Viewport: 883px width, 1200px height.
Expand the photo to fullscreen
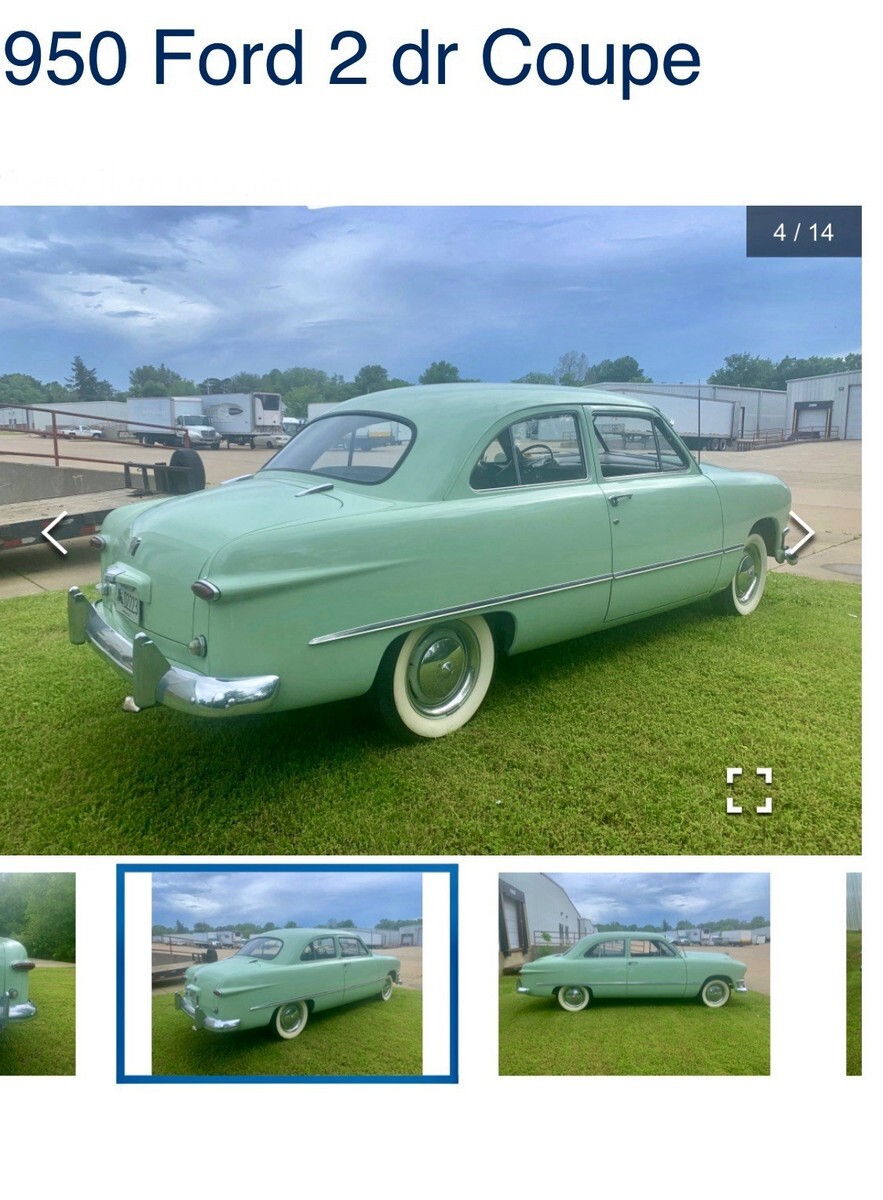pyautogui.click(x=749, y=790)
